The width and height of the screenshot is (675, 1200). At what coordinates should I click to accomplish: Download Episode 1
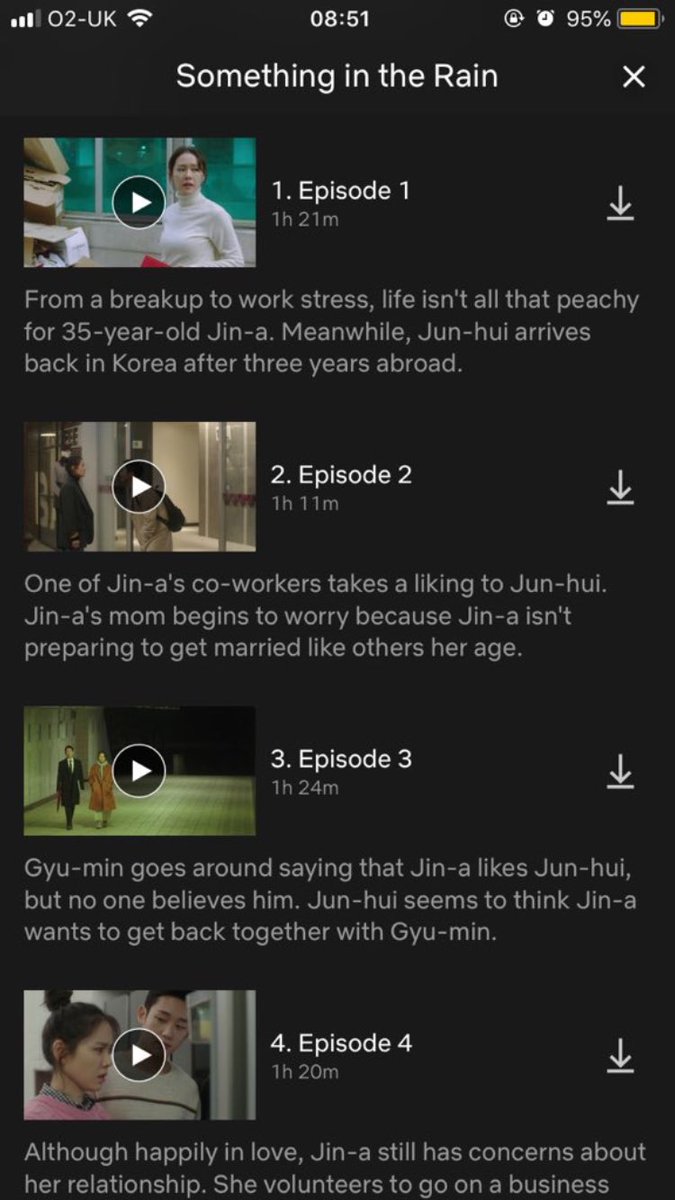coord(621,203)
